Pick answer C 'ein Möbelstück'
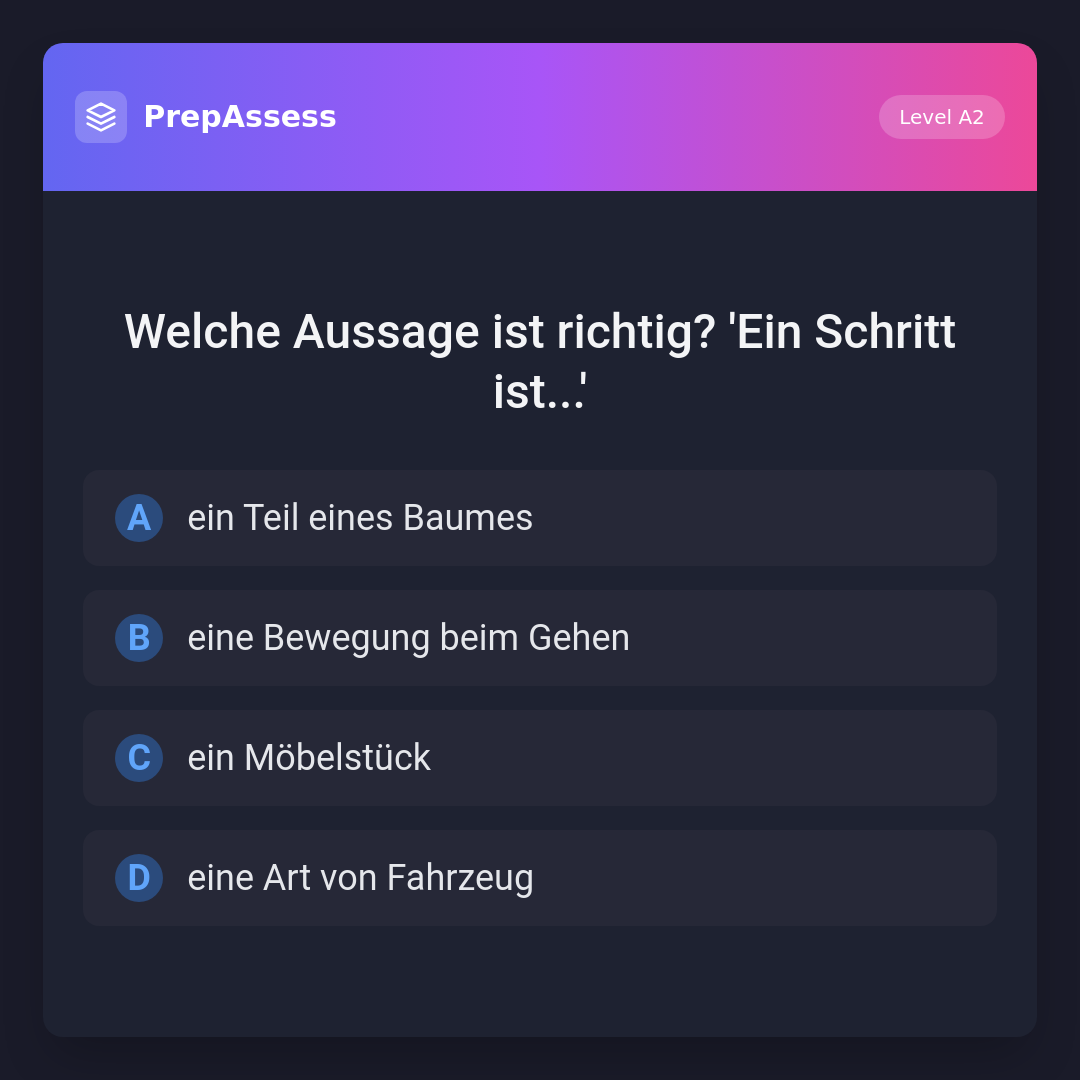 (x=539, y=758)
